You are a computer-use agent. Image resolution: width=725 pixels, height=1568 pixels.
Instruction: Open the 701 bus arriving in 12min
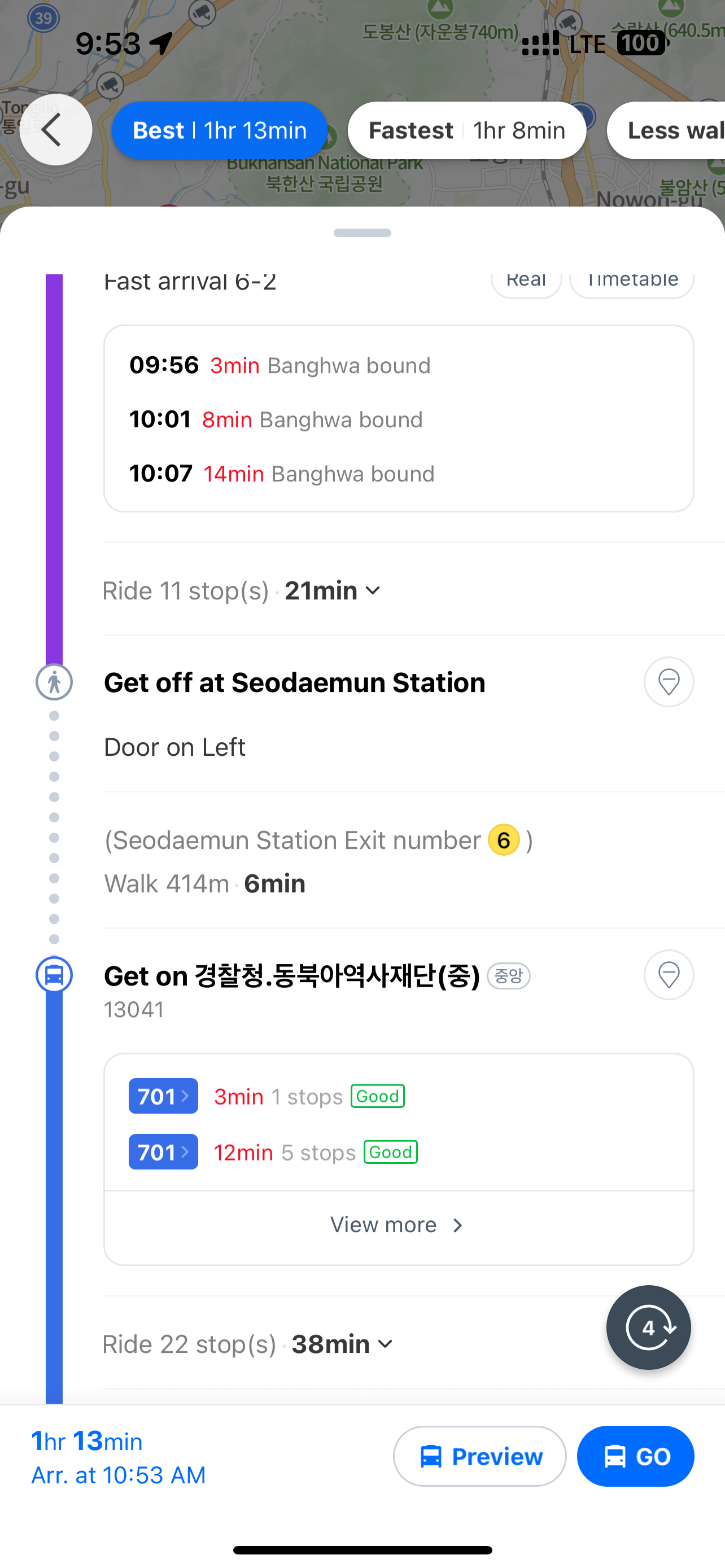pyautogui.click(x=163, y=1151)
